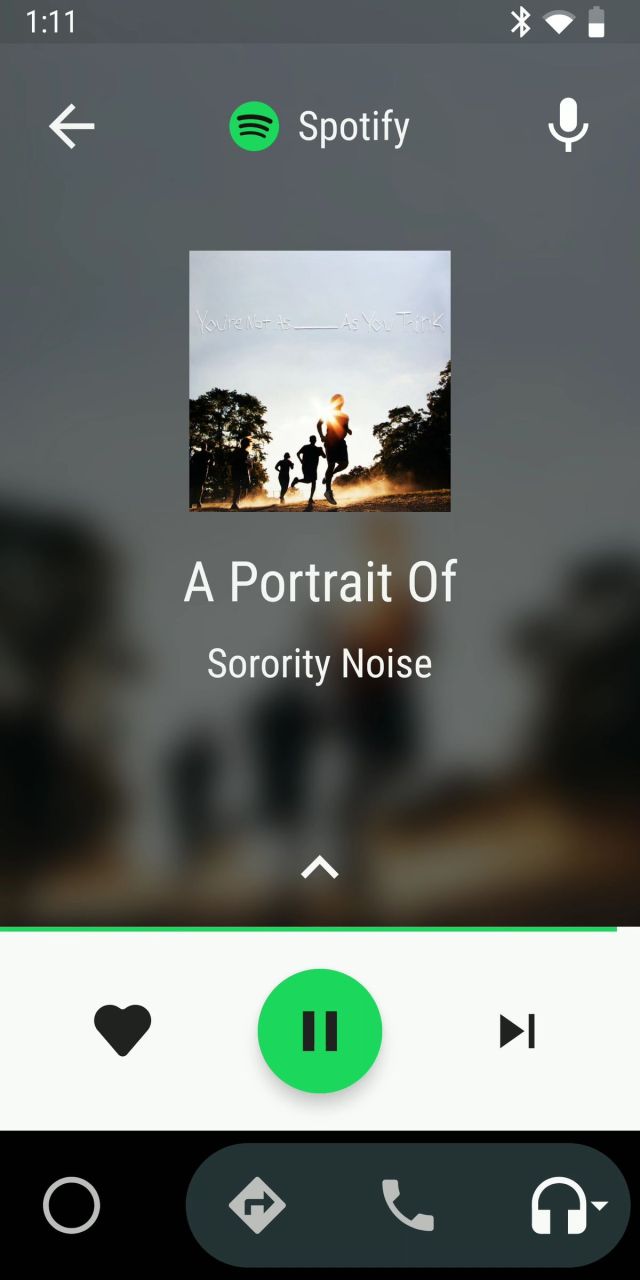Open navigation directions
The width and height of the screenshot is (640, 1280).
click(257, 1205)
